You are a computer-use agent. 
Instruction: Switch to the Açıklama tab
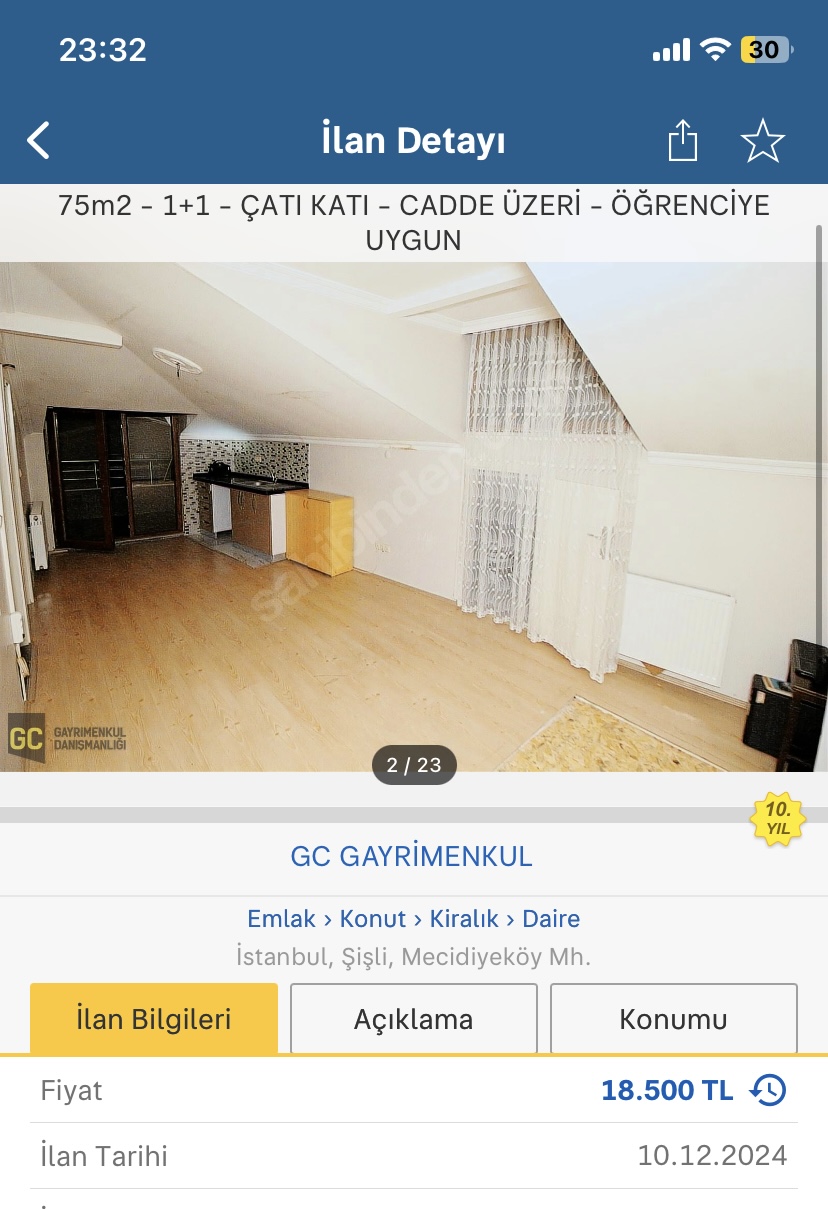pyautogui.click(x=414, y=1019)
